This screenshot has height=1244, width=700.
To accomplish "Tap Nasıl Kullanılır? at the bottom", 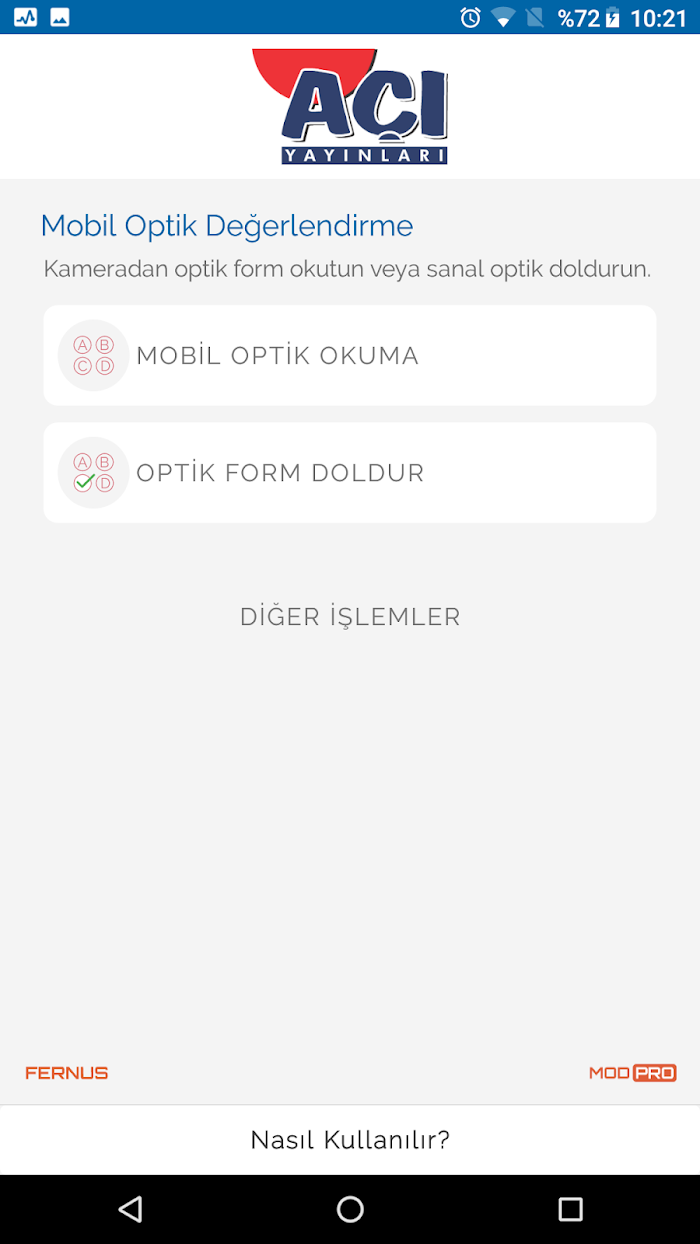I will [350, 1140].
